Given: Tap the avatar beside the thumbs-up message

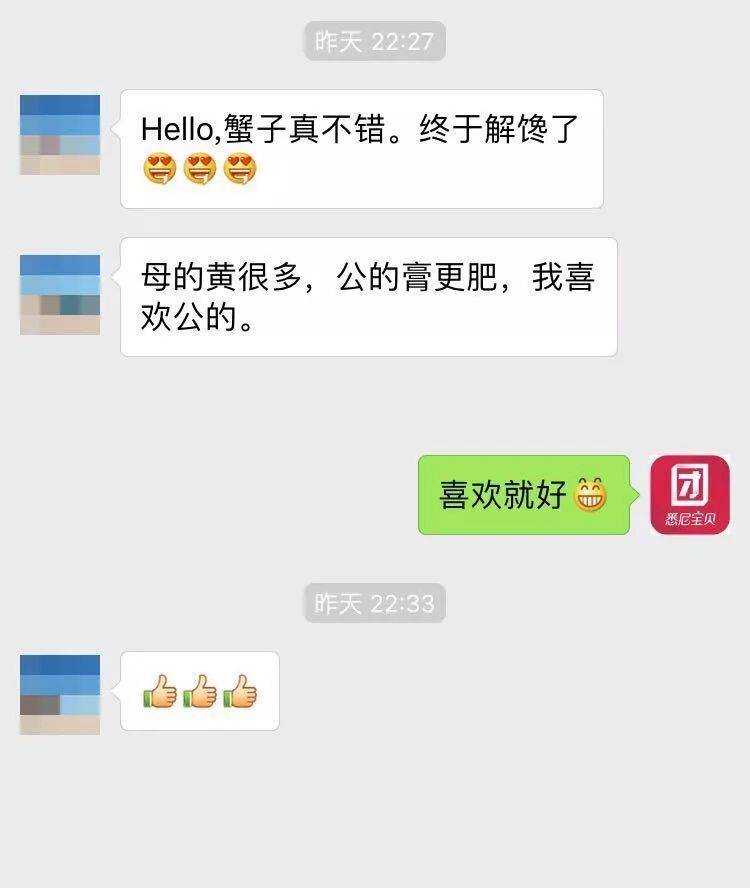Looking at the screenshot, I should [60, 694].
